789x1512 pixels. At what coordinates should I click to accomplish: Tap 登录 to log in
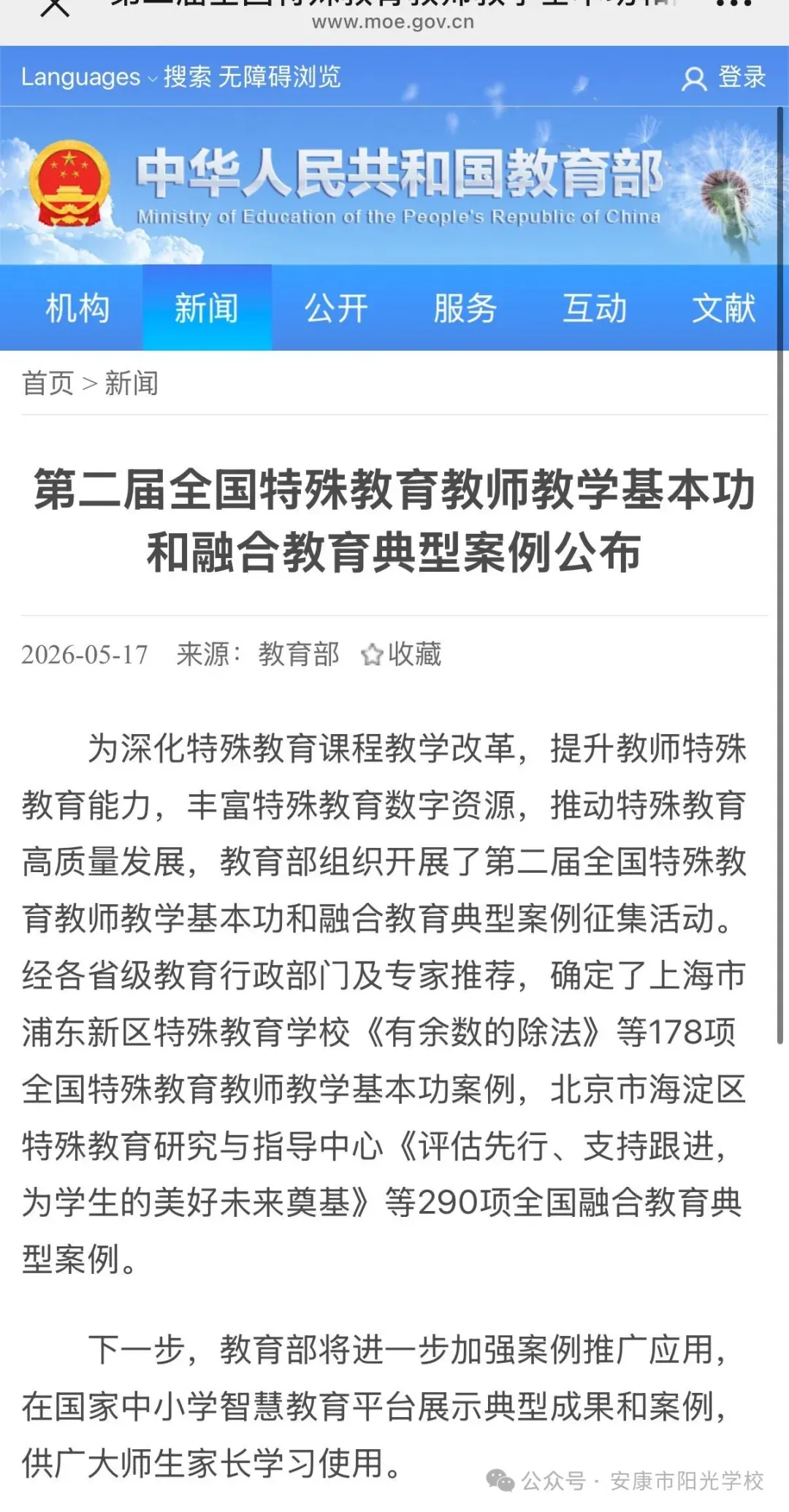[x=724, y=77]
